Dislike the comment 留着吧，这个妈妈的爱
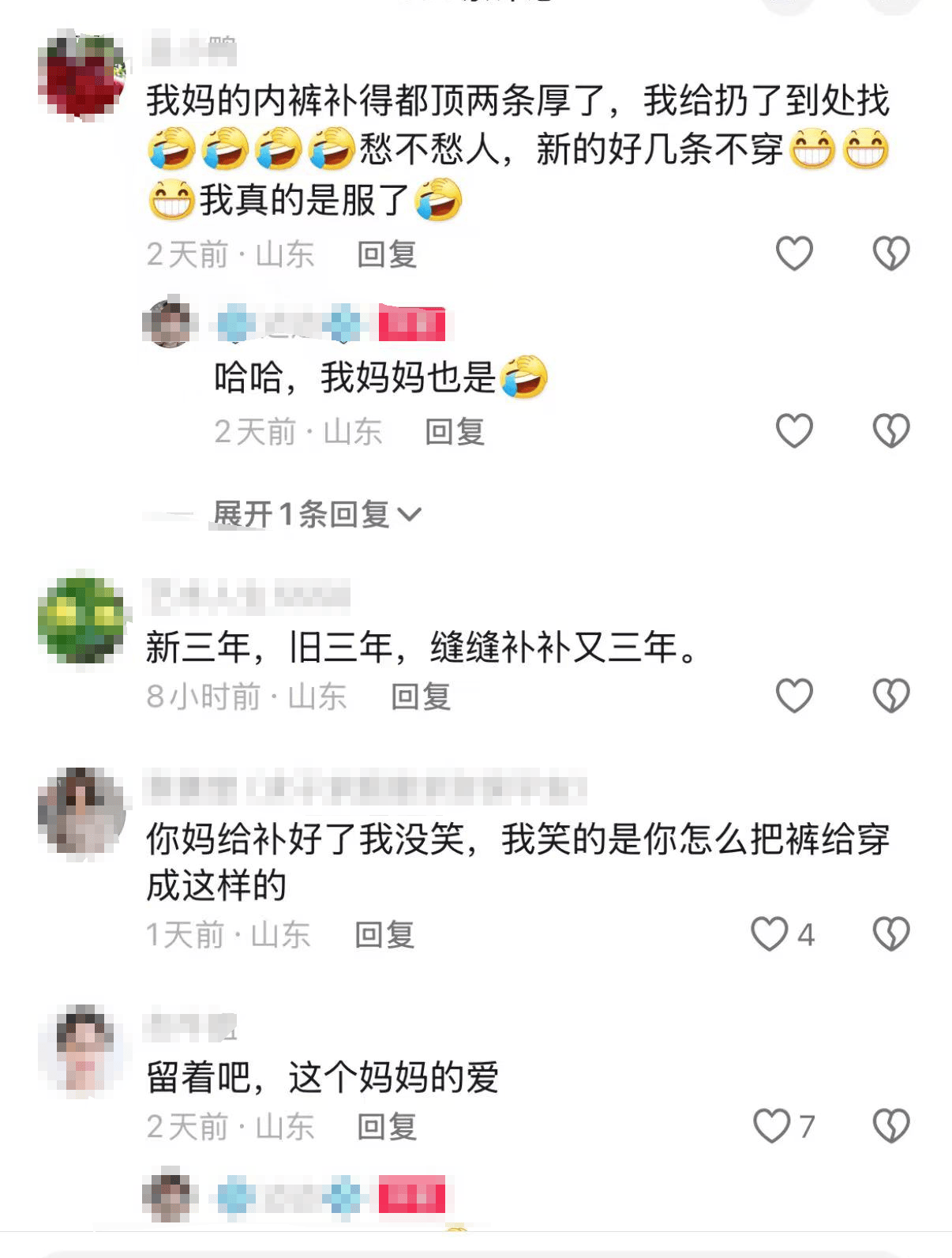Viewport: 952px width, 1258px height. coord(890,1126)
